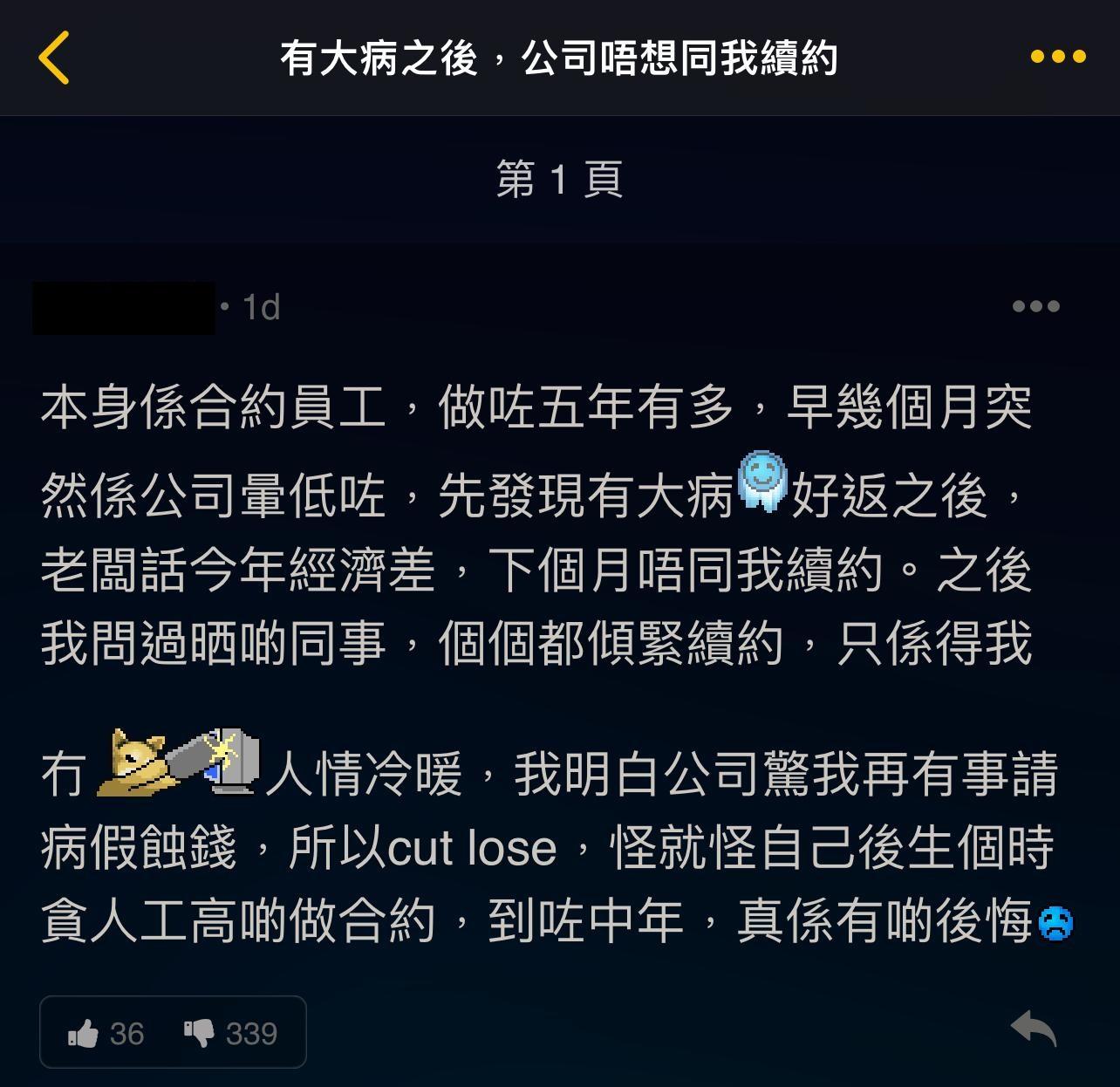Upvote this post with thumbs up
This screenshot has width=1120, height=1087.
(85, 1034)
